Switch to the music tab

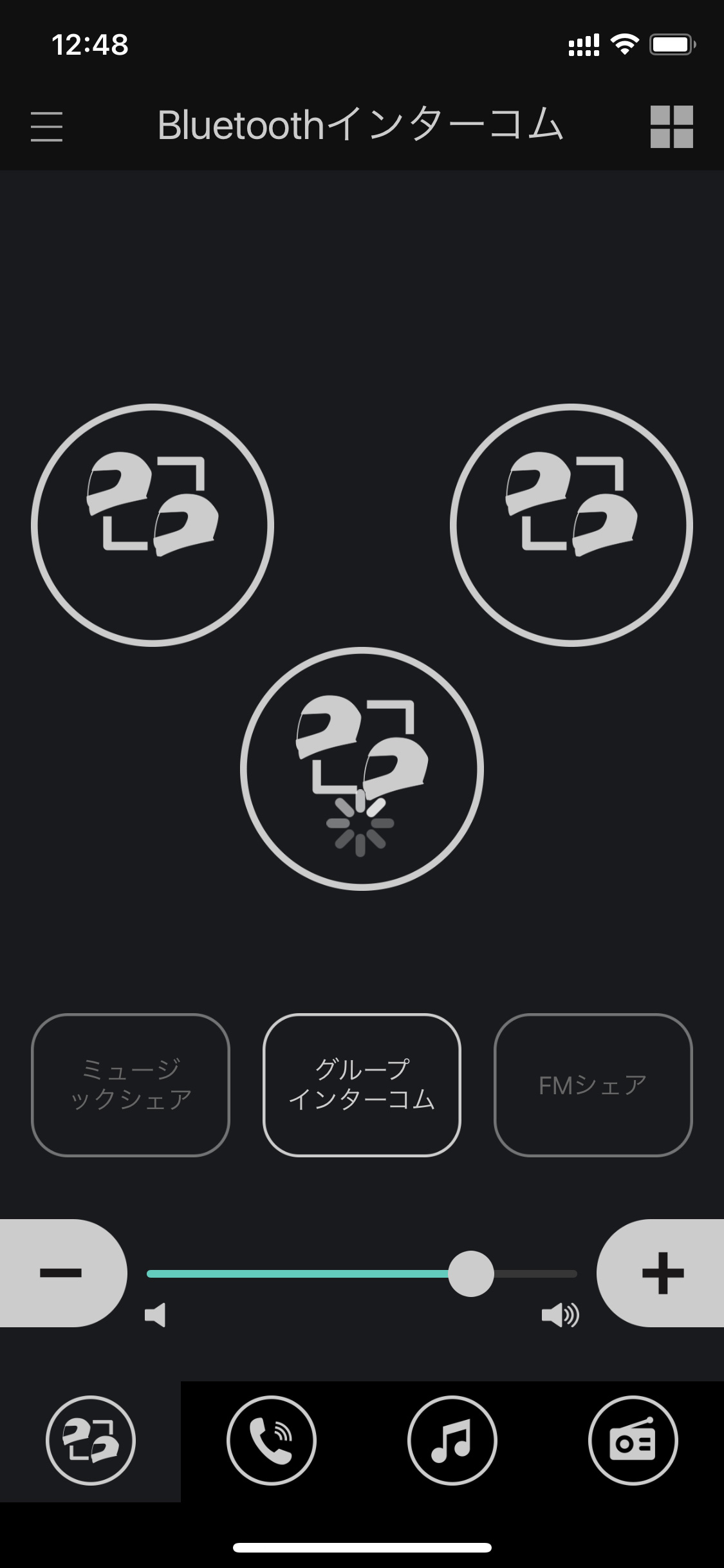pos(452,1441)
